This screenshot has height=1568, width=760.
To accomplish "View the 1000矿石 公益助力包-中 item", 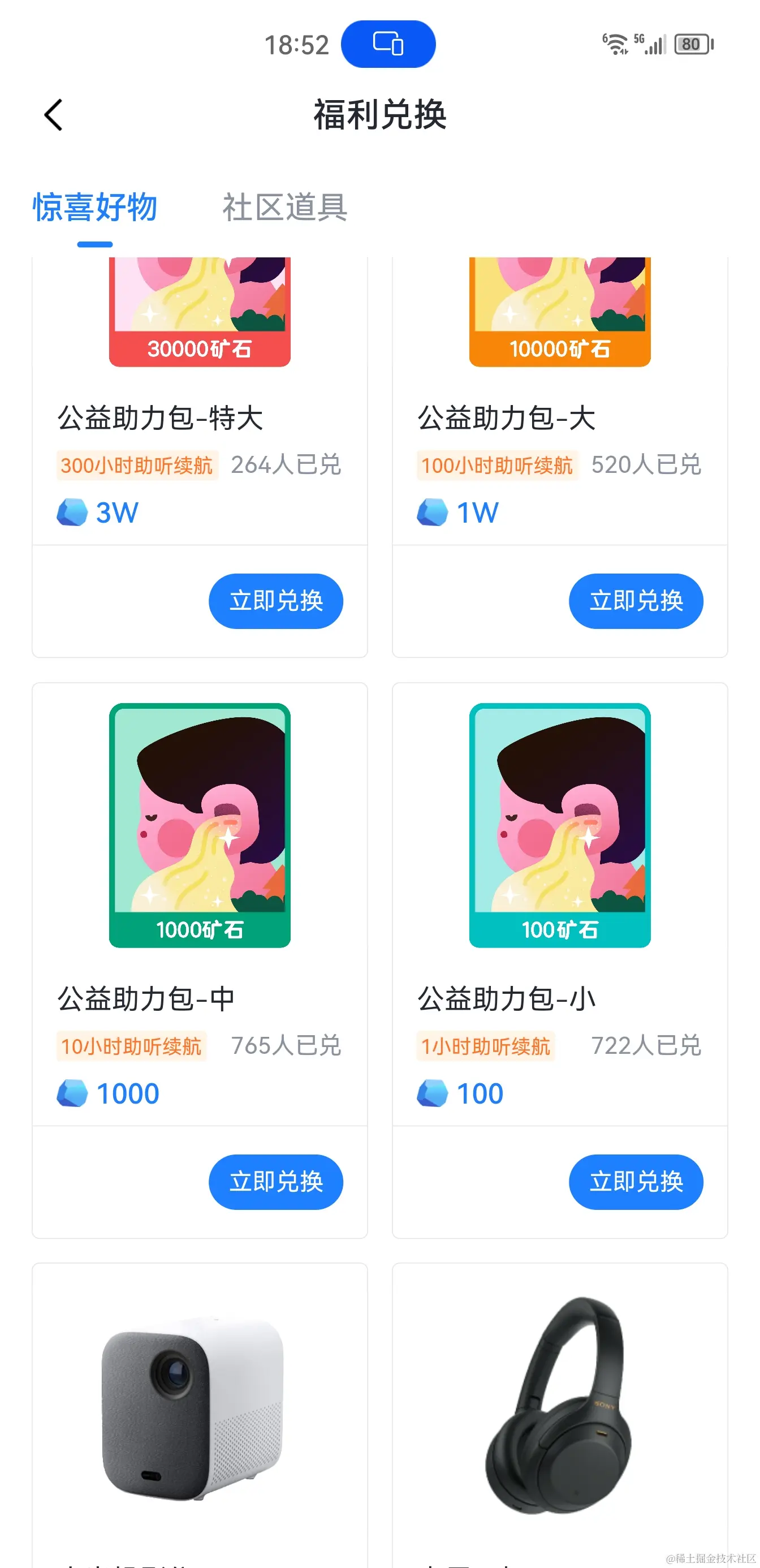I will coord(200,825).
